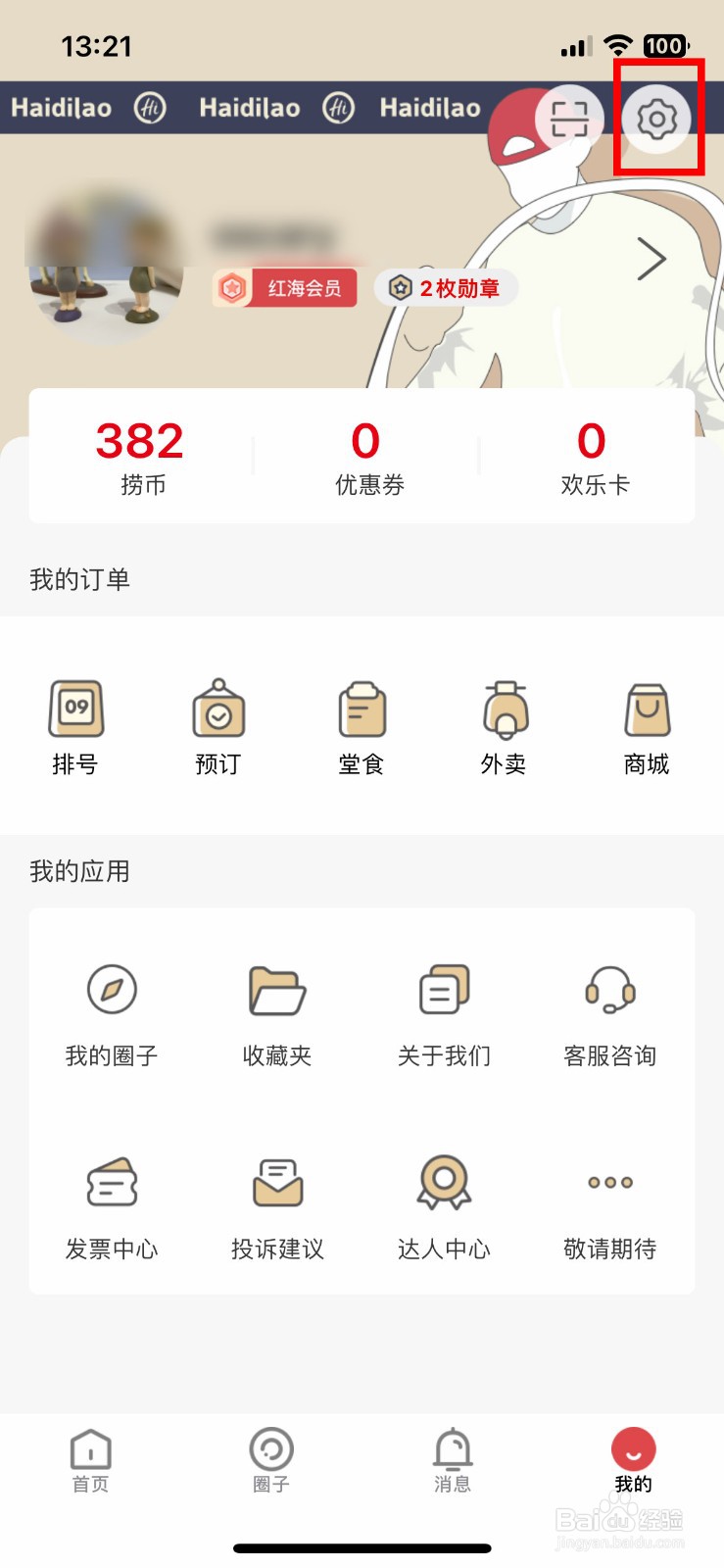Open 堂食 dine-in orders
The image size is (724, 1568).
361,725
